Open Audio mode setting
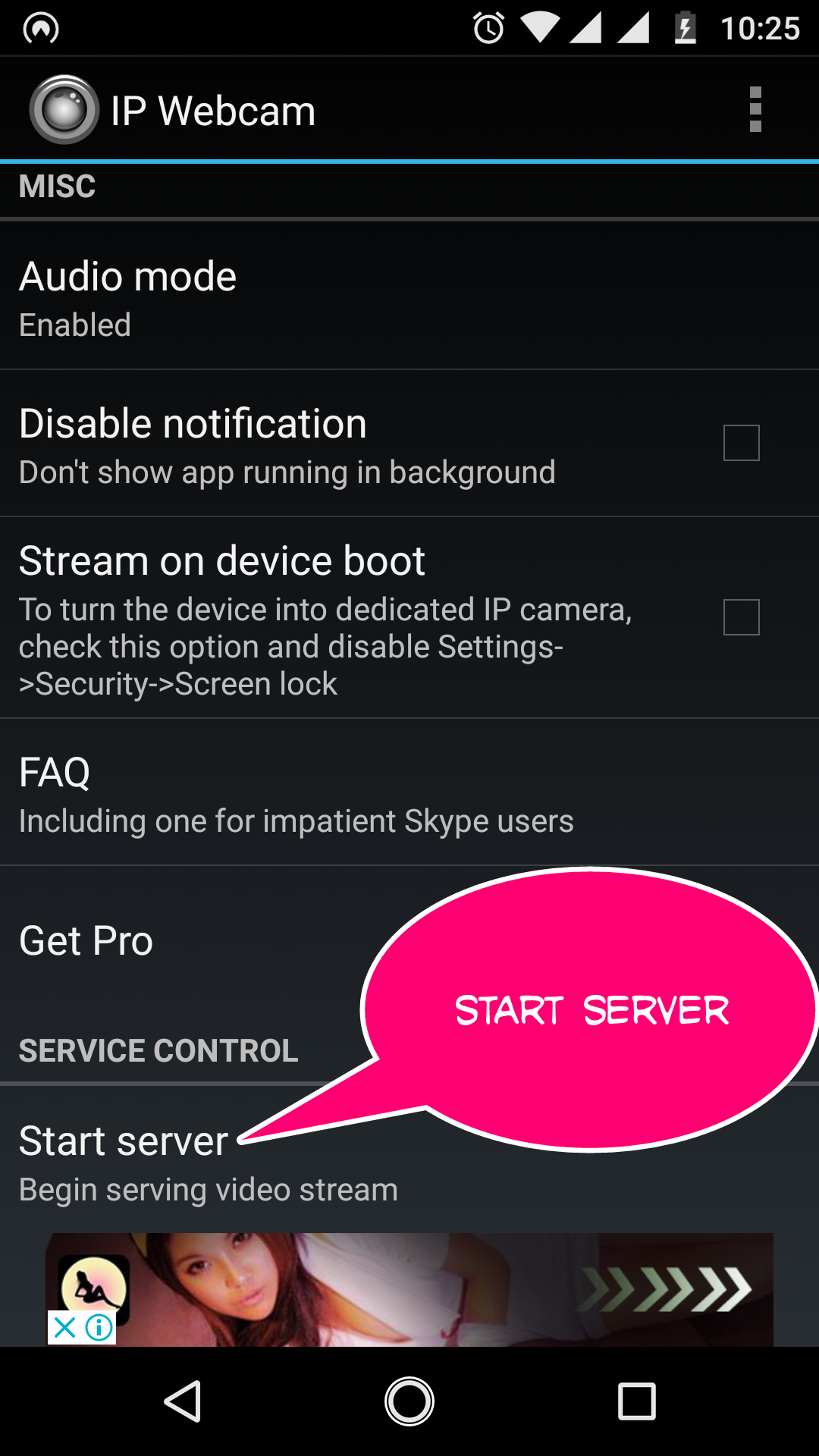The image size is (819, 1456). coord(409,296)
